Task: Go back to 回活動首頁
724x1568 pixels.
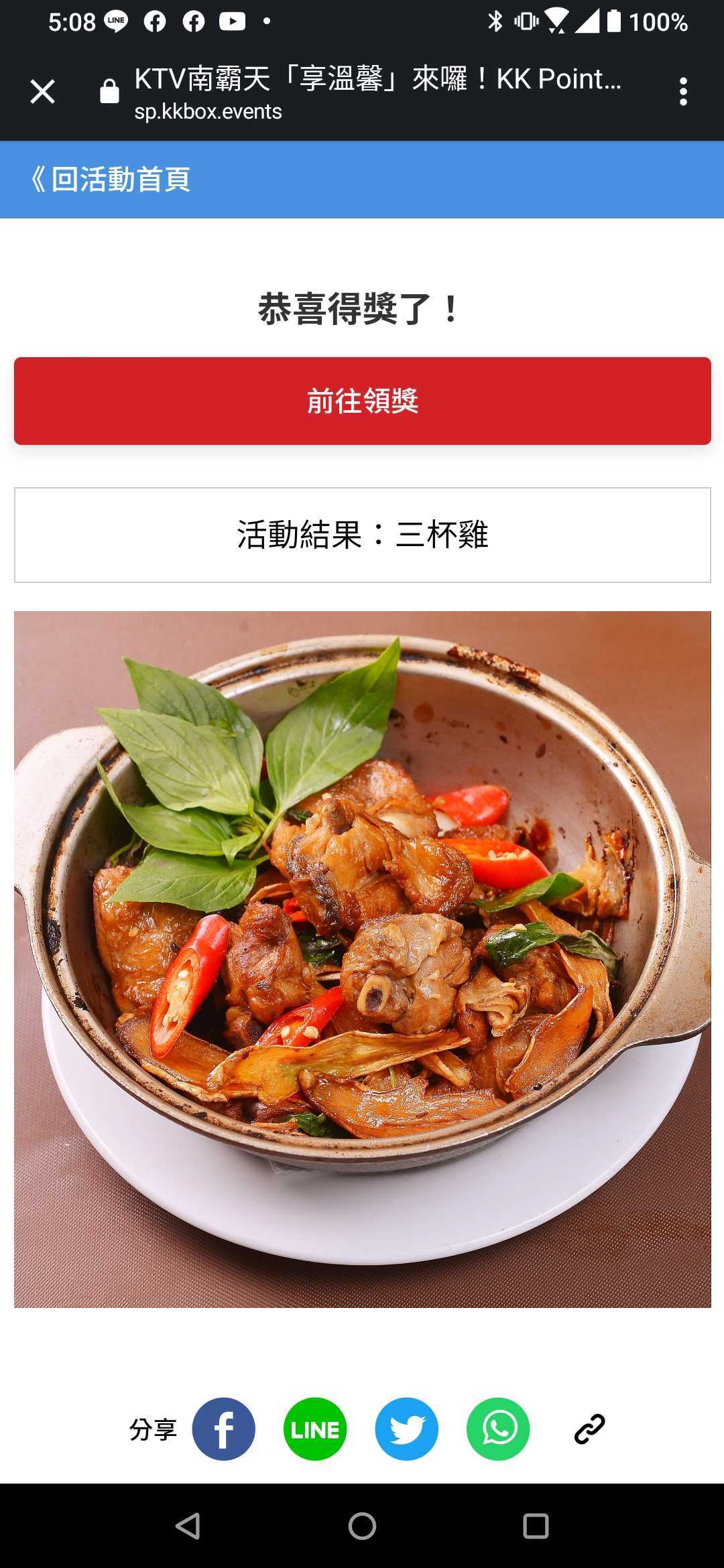Action: click(111, 180)
